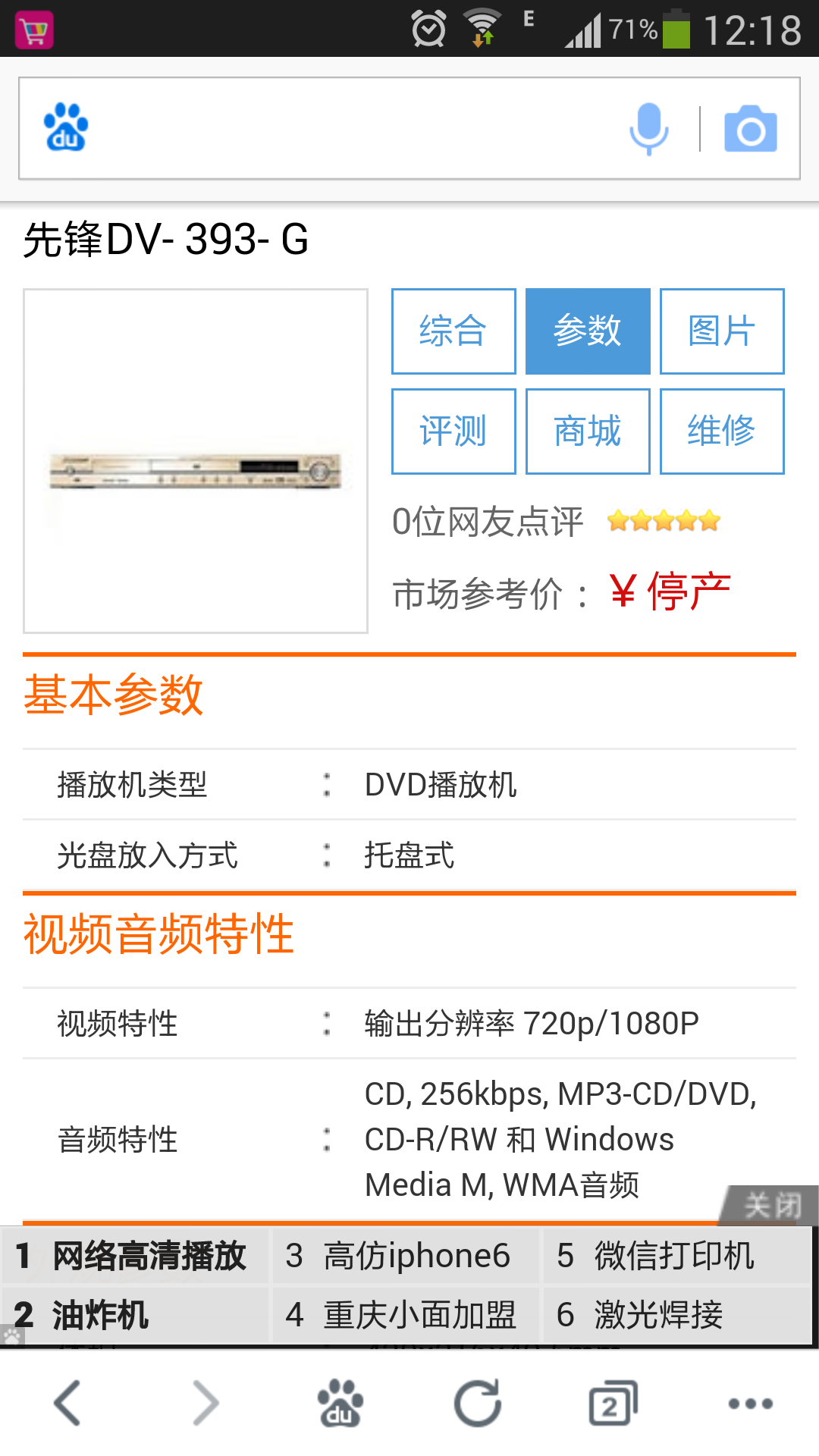Go to the 维修 tab

point(722,431)
